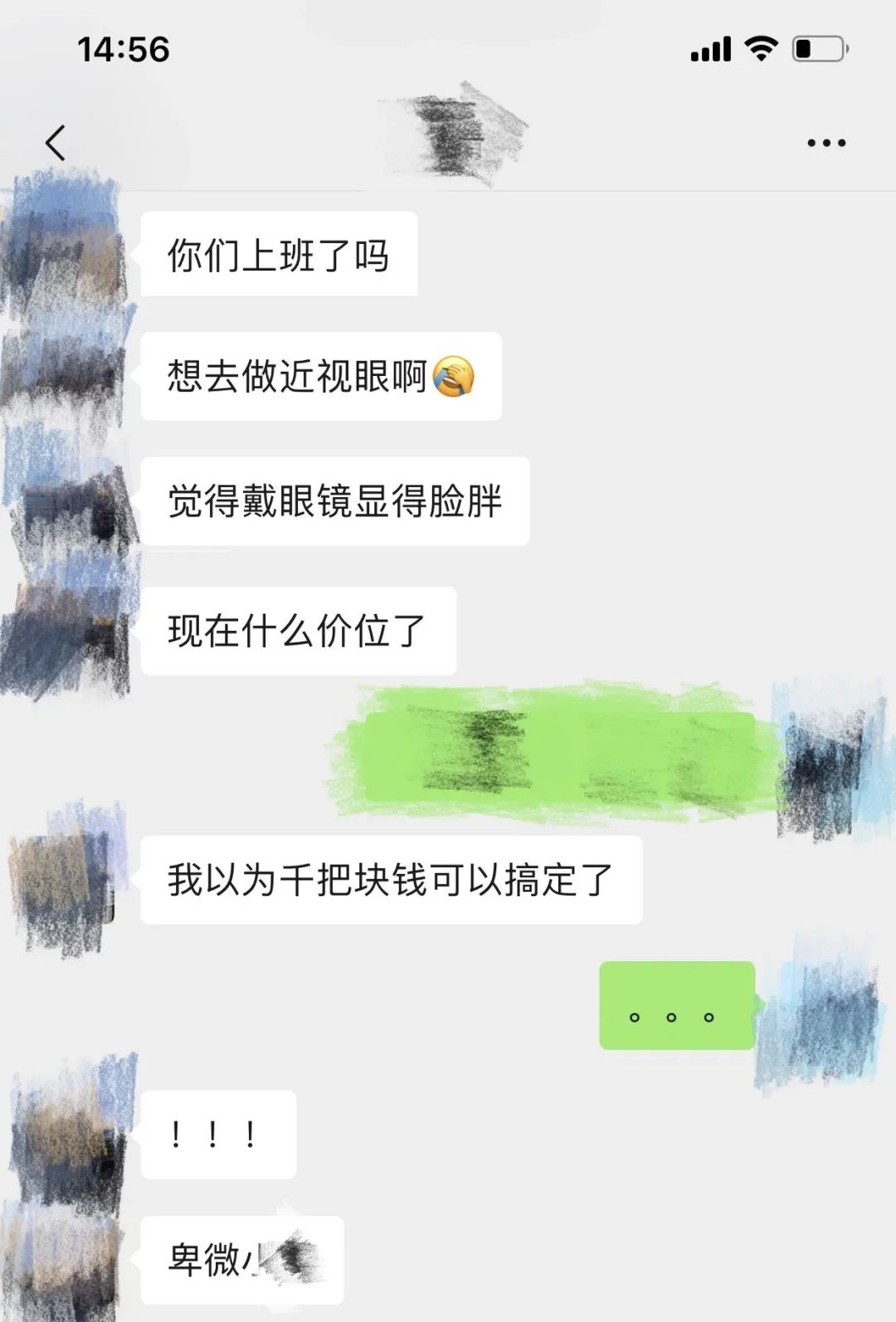The width and height of the screenshot is (896, 1322).
Task: Open the chat's three-dot menu
Action: pos(826,143)
